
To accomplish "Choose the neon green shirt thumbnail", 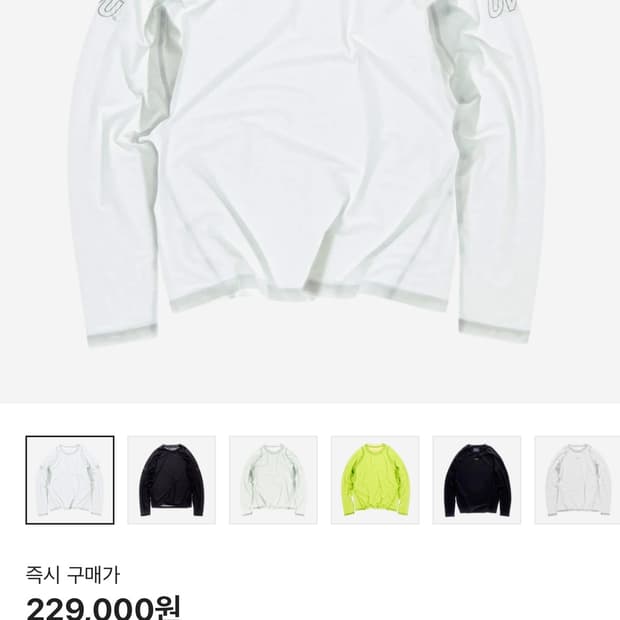I will tap(375, 480).
